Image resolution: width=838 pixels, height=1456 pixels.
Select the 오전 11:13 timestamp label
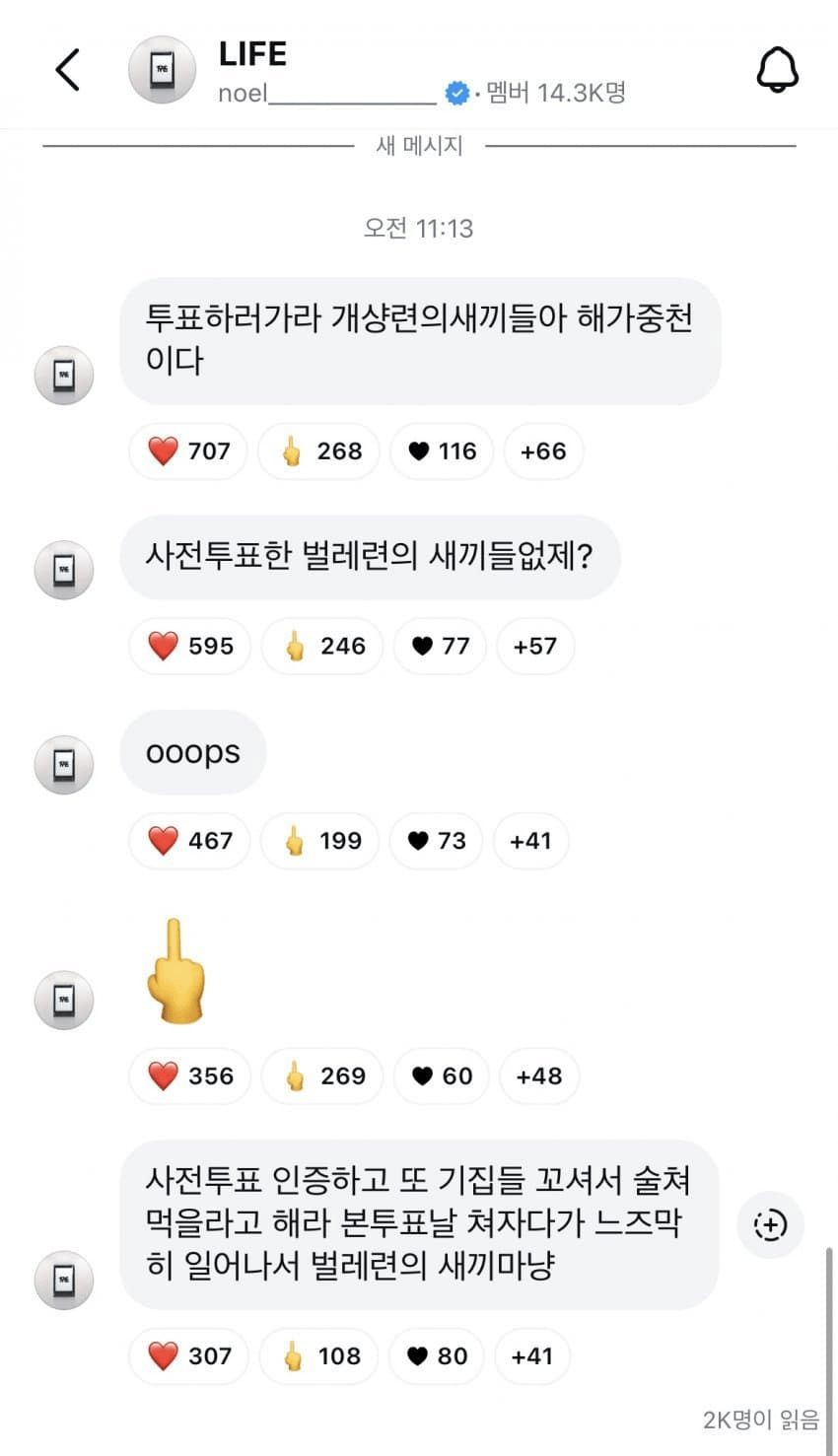pos(418,227)
